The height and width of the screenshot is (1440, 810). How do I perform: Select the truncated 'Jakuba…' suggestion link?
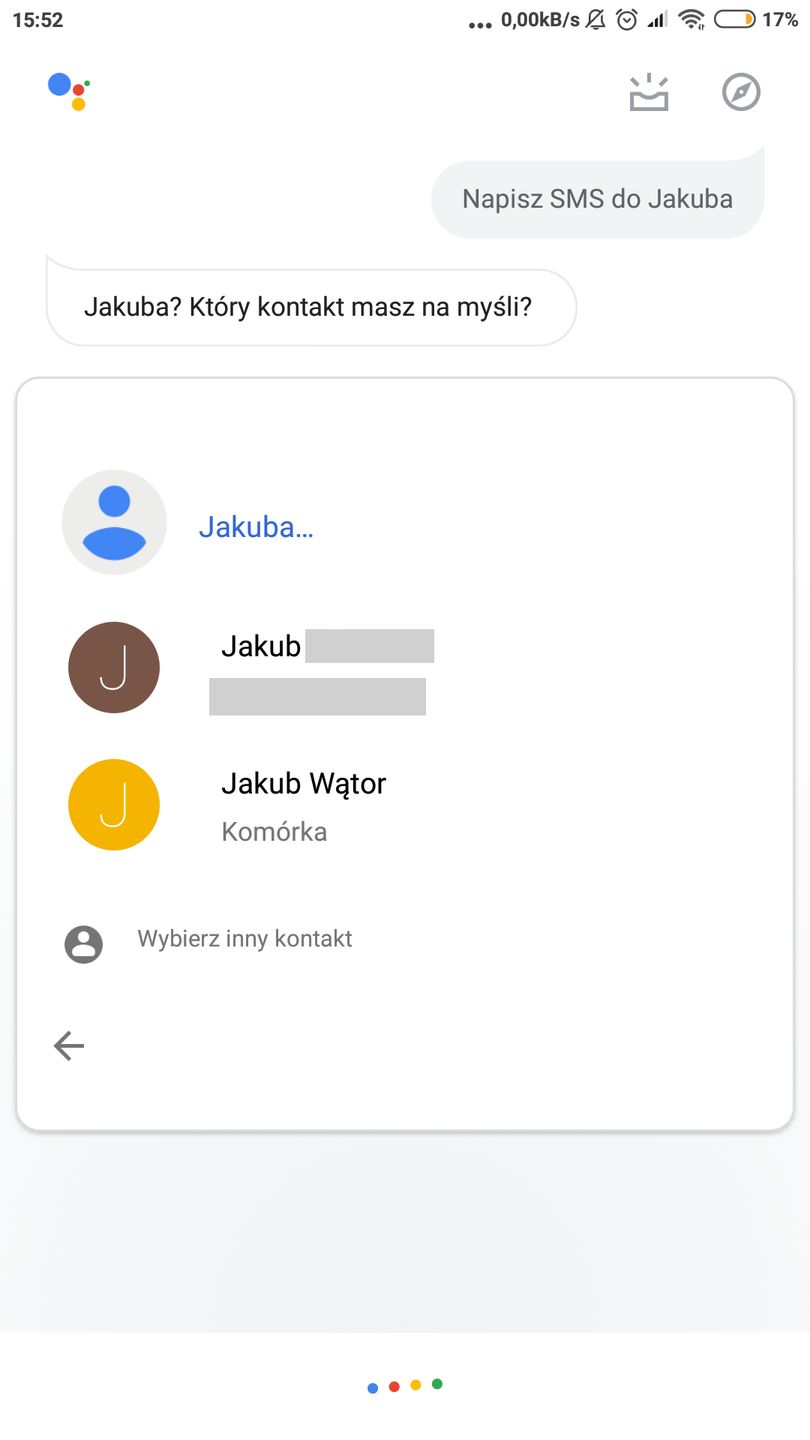coord(256,526)
